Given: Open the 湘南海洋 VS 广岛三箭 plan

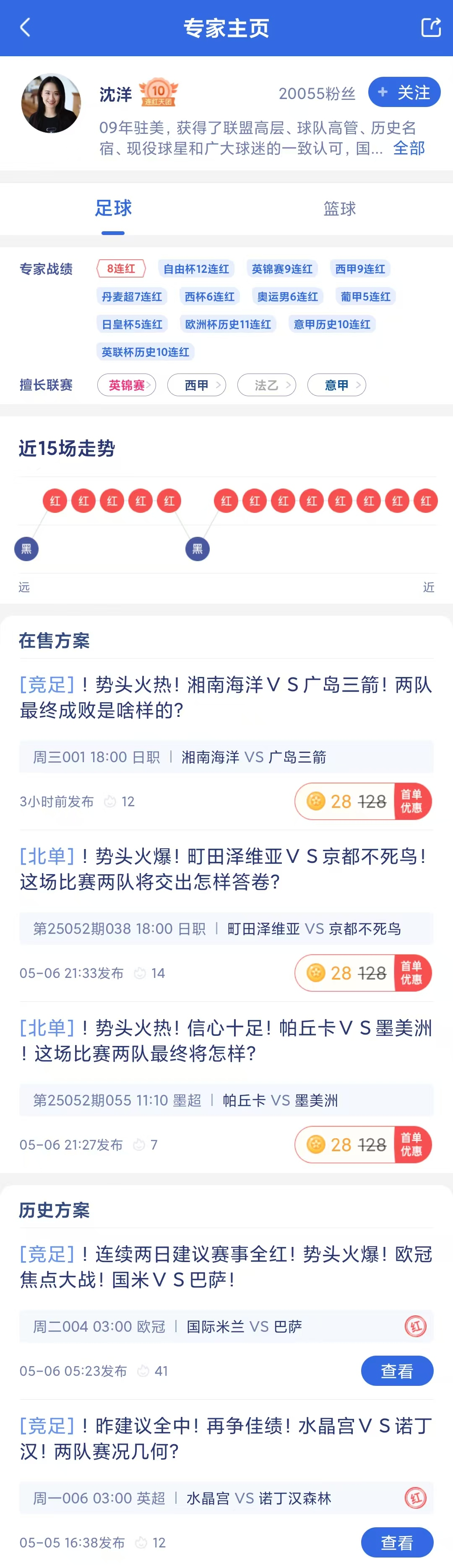Looking at the screenshot, I should point(226,698).
